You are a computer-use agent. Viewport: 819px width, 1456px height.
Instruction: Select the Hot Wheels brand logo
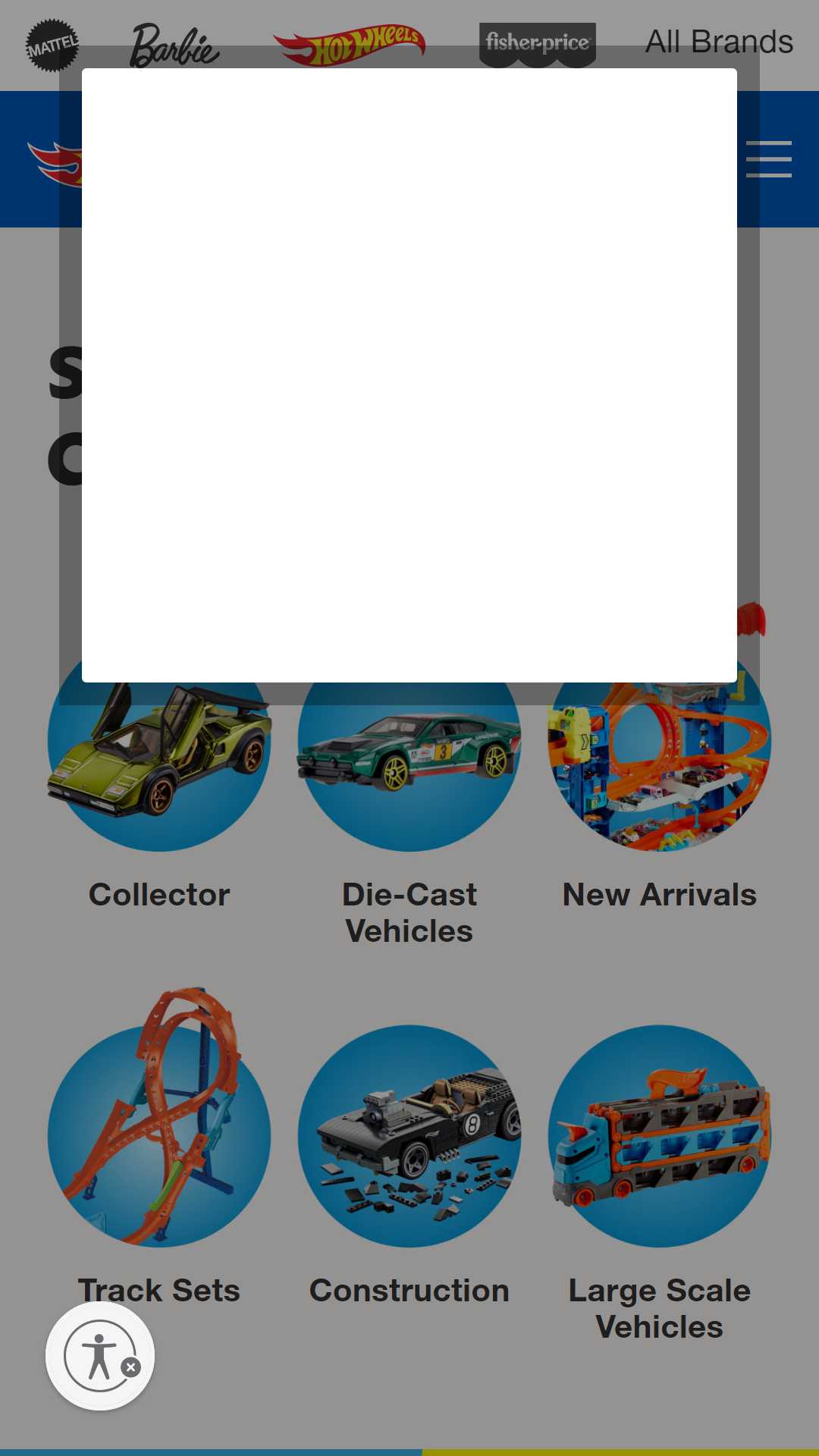click(x=349, y=45)
